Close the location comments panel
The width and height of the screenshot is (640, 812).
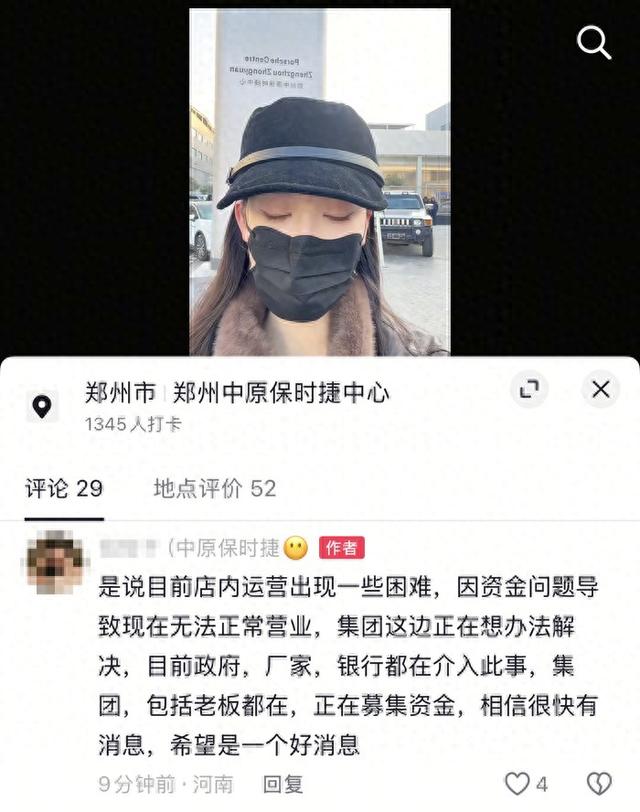(600, 389)
